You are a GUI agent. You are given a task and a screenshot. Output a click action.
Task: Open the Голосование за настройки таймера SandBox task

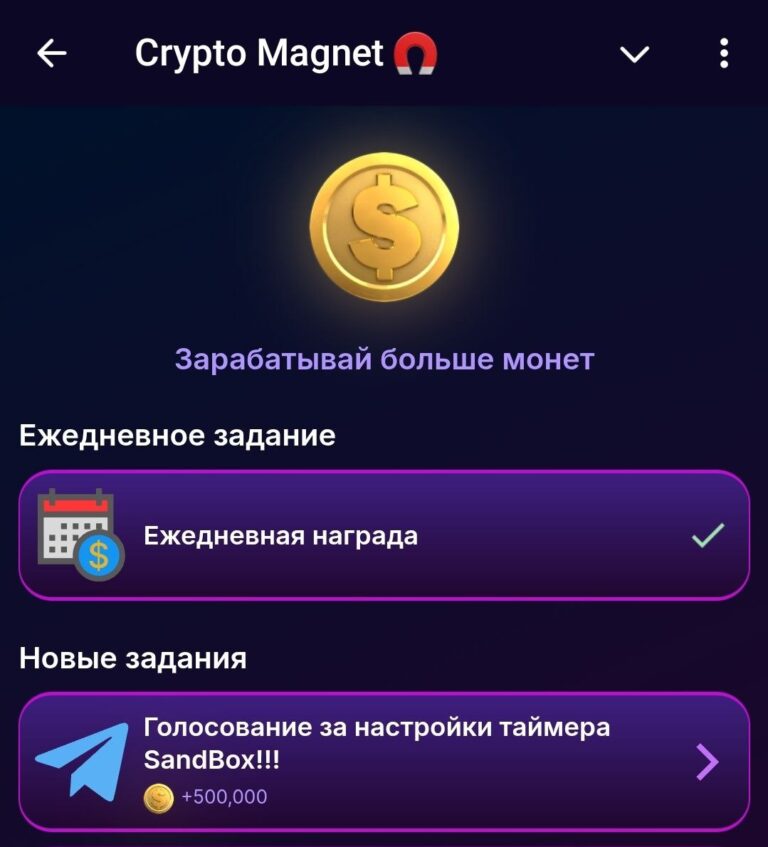pyautogui.click(x=384, y=762)
